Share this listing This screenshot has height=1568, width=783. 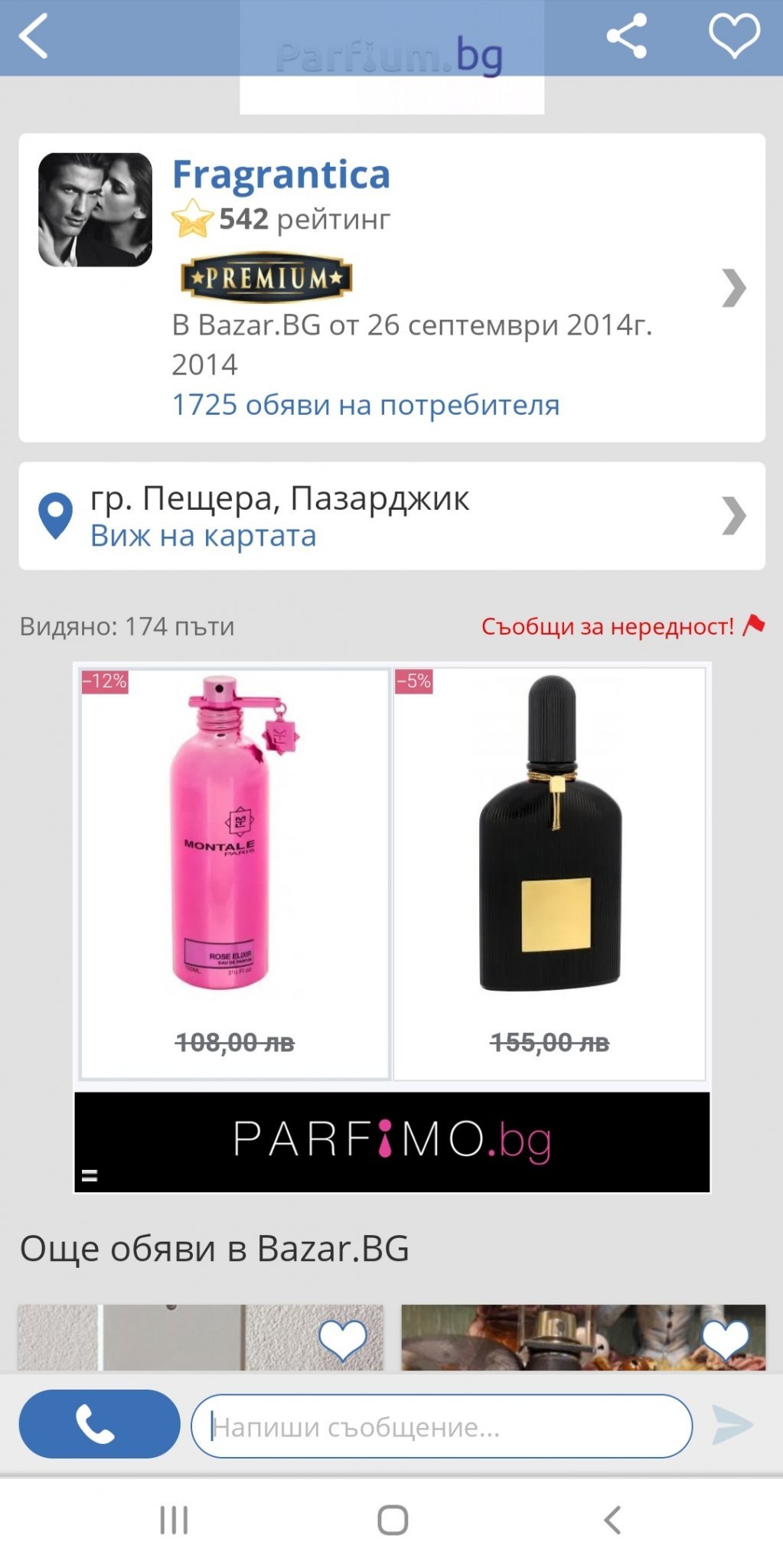click(626, 36)
